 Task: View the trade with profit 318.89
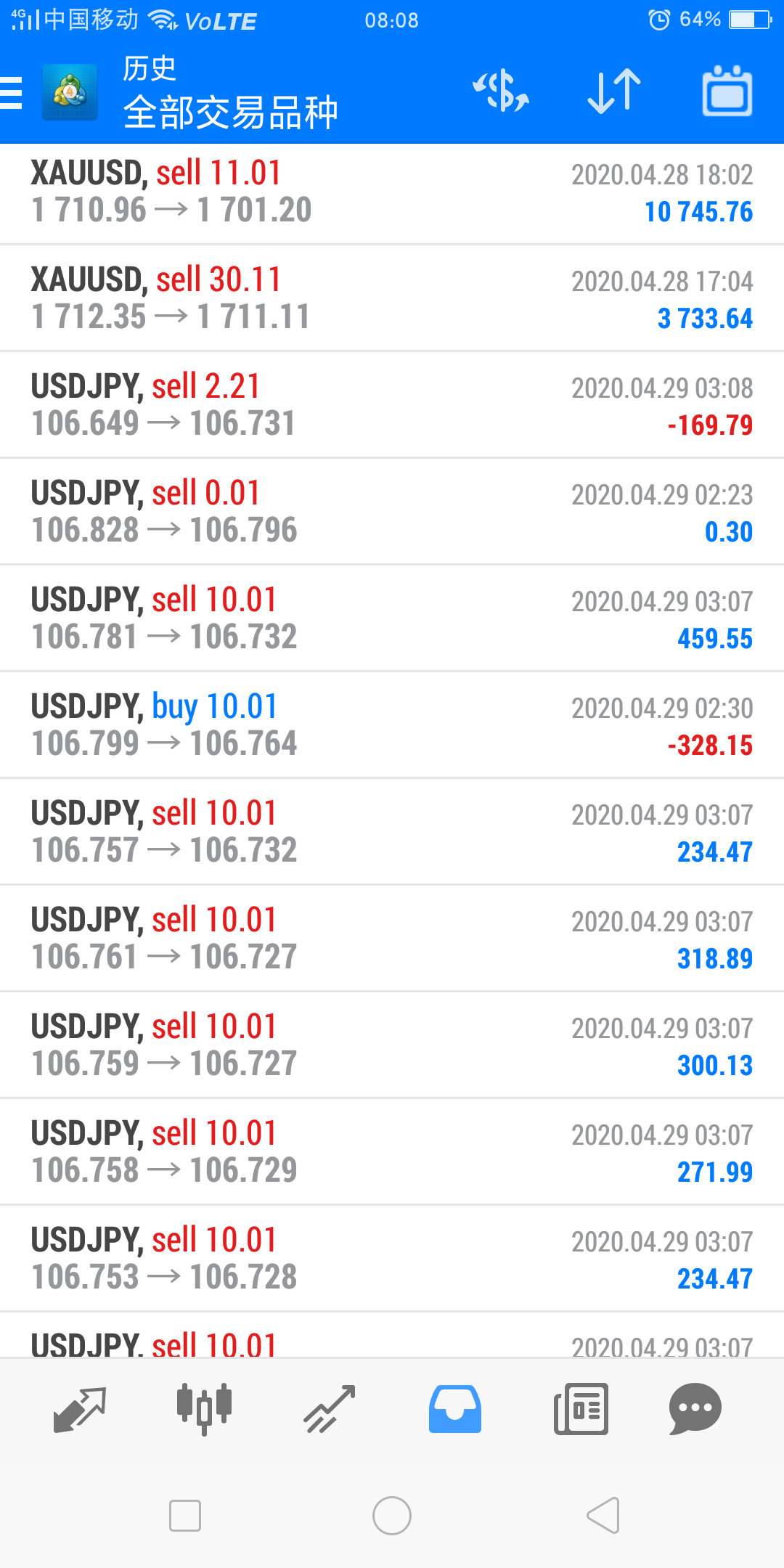pyautogui.click(x=392, y=939)
